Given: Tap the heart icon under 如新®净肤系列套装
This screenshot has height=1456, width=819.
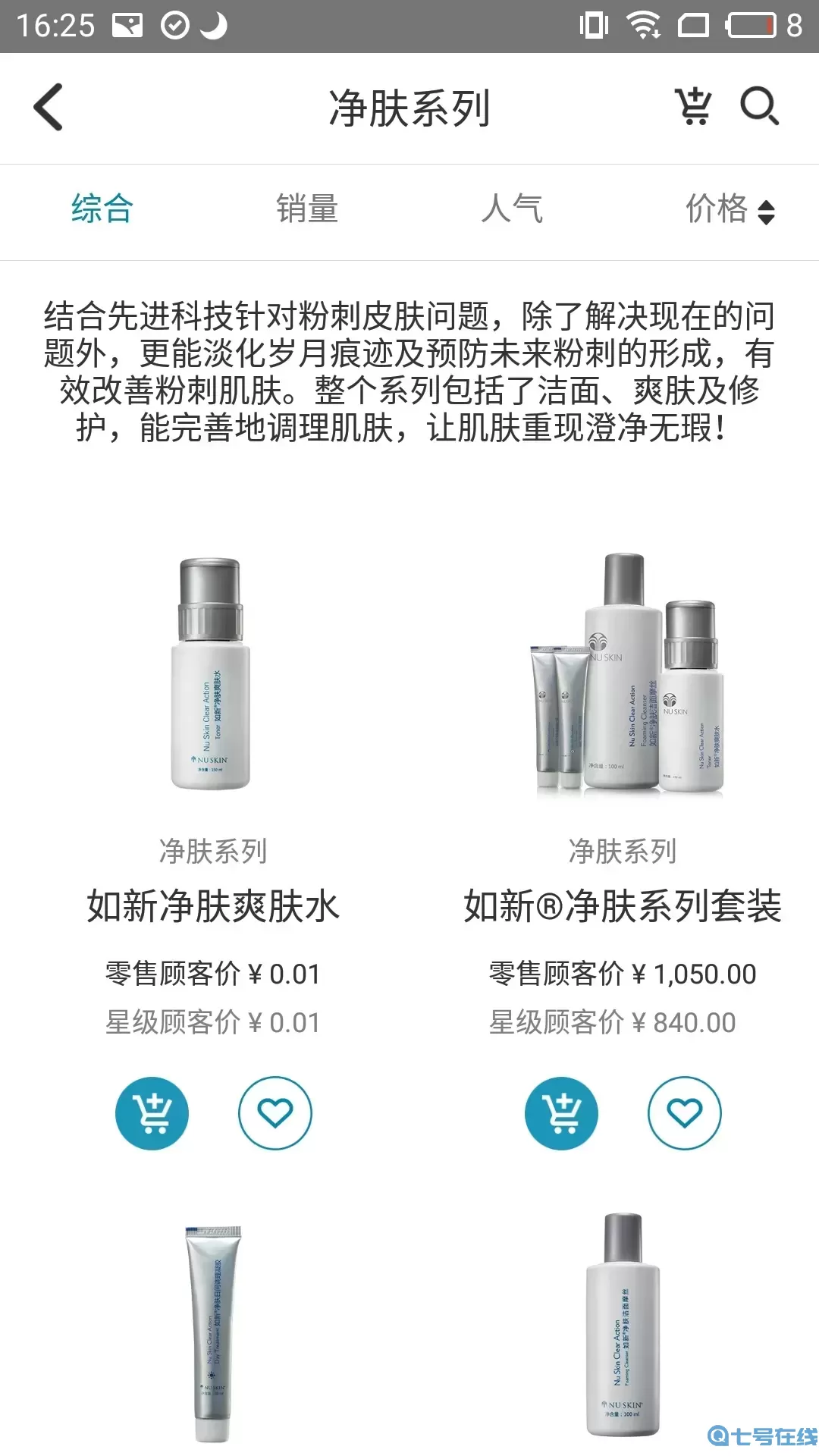Looking at the screenshot, I should pos(685,1112).
